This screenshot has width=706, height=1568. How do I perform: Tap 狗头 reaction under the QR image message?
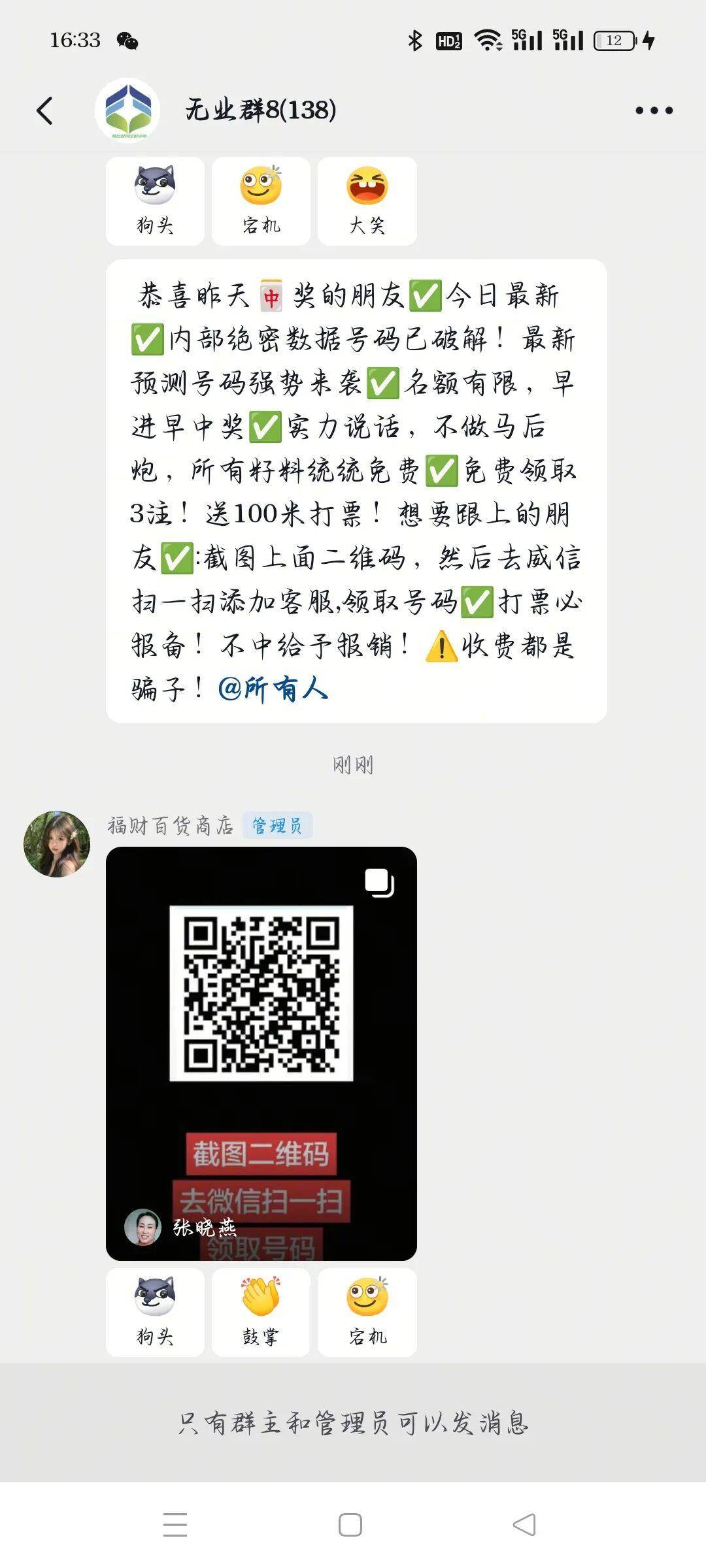pyautogui.click(x=155, y=1312)
